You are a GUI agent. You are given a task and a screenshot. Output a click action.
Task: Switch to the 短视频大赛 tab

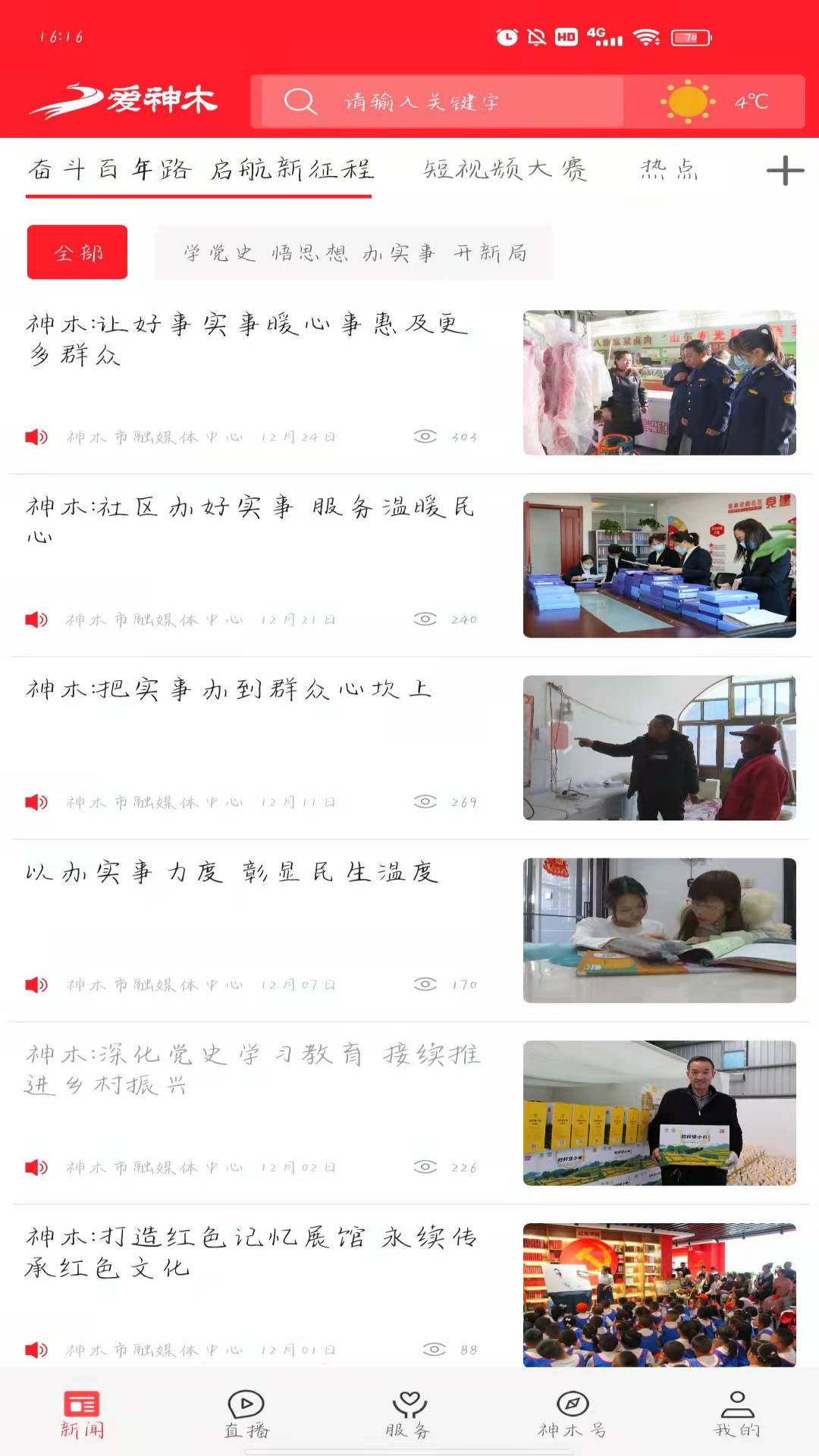505,169
